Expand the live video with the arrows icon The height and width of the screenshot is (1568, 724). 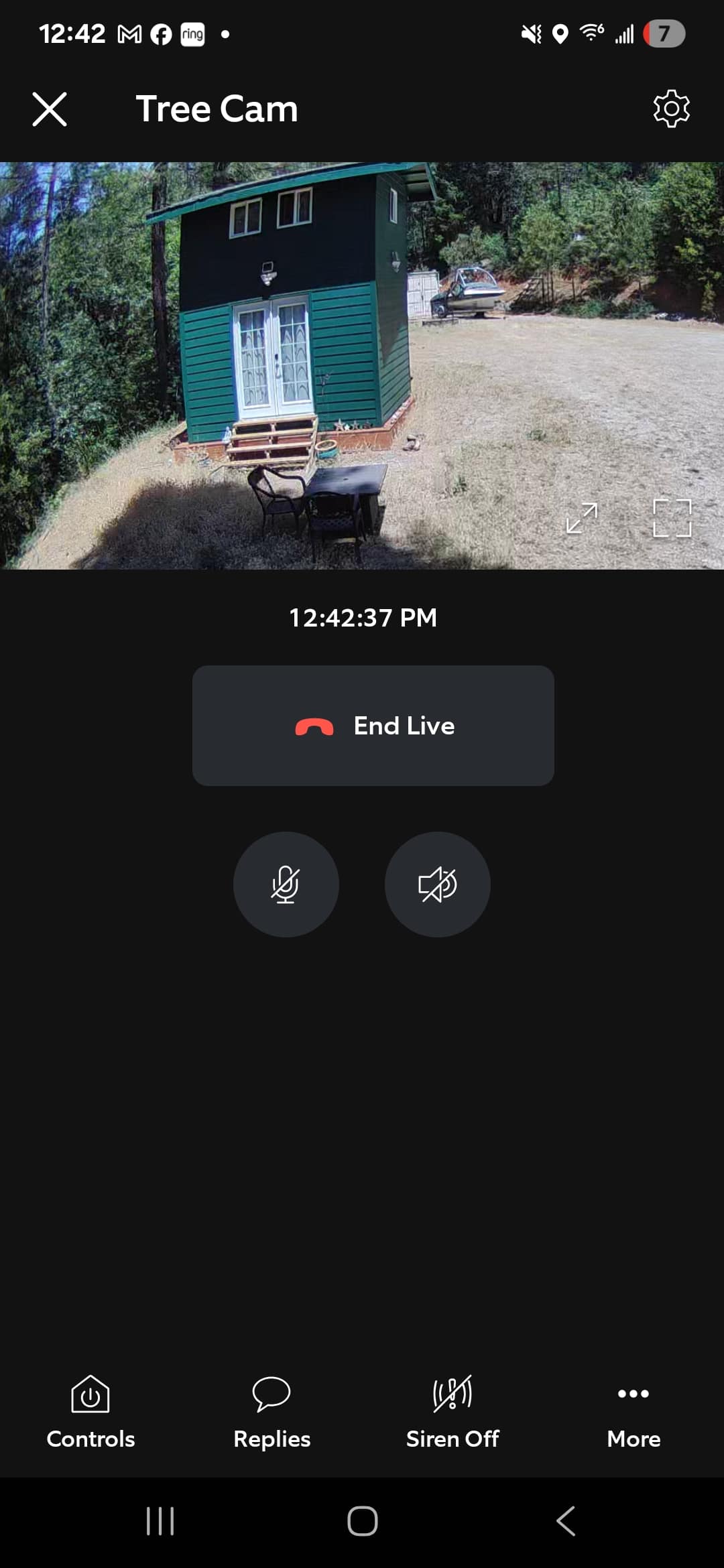[581, 518]
